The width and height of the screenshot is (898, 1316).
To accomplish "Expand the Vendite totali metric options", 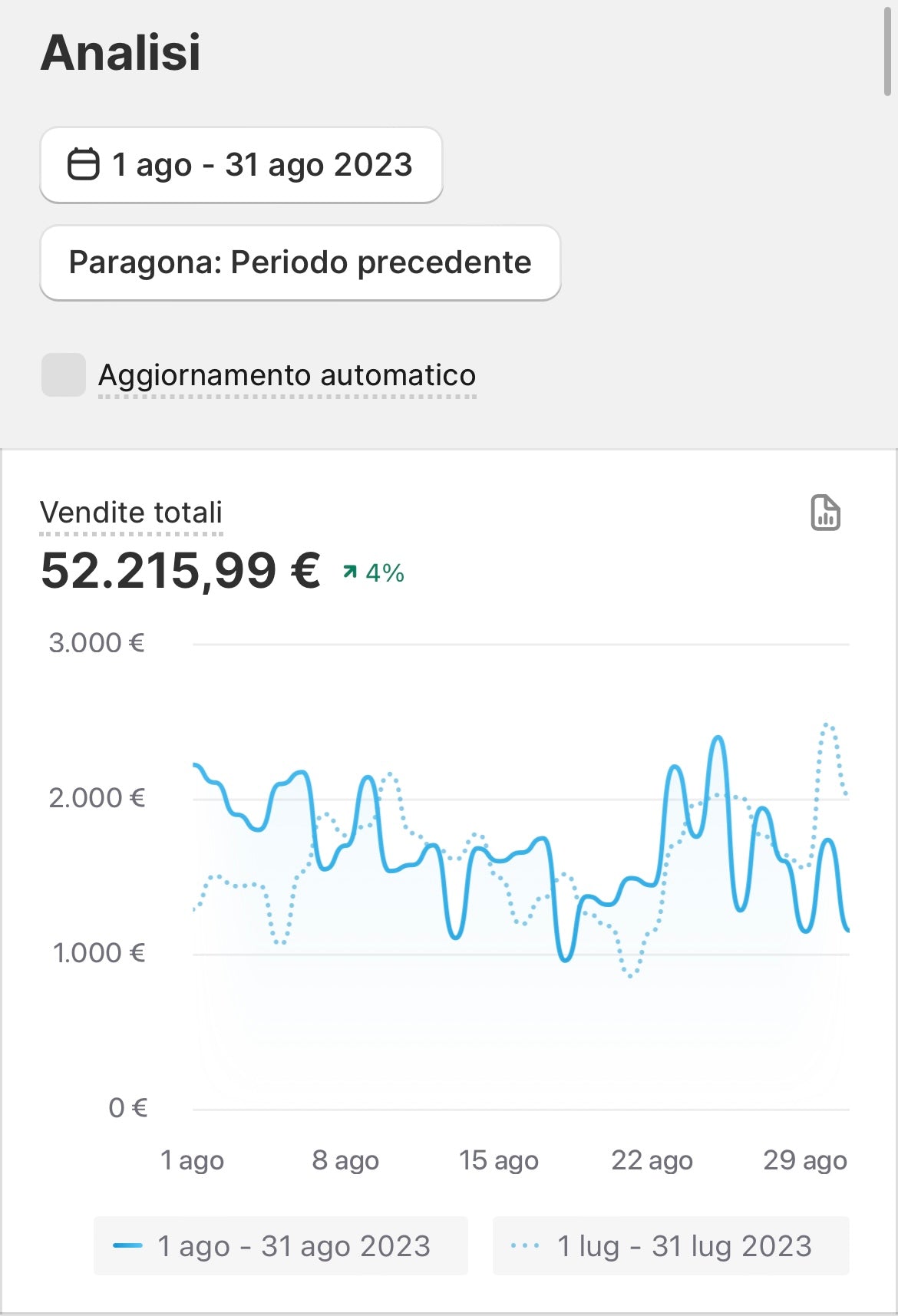I will pyautogui.click(x=131, y=512).
